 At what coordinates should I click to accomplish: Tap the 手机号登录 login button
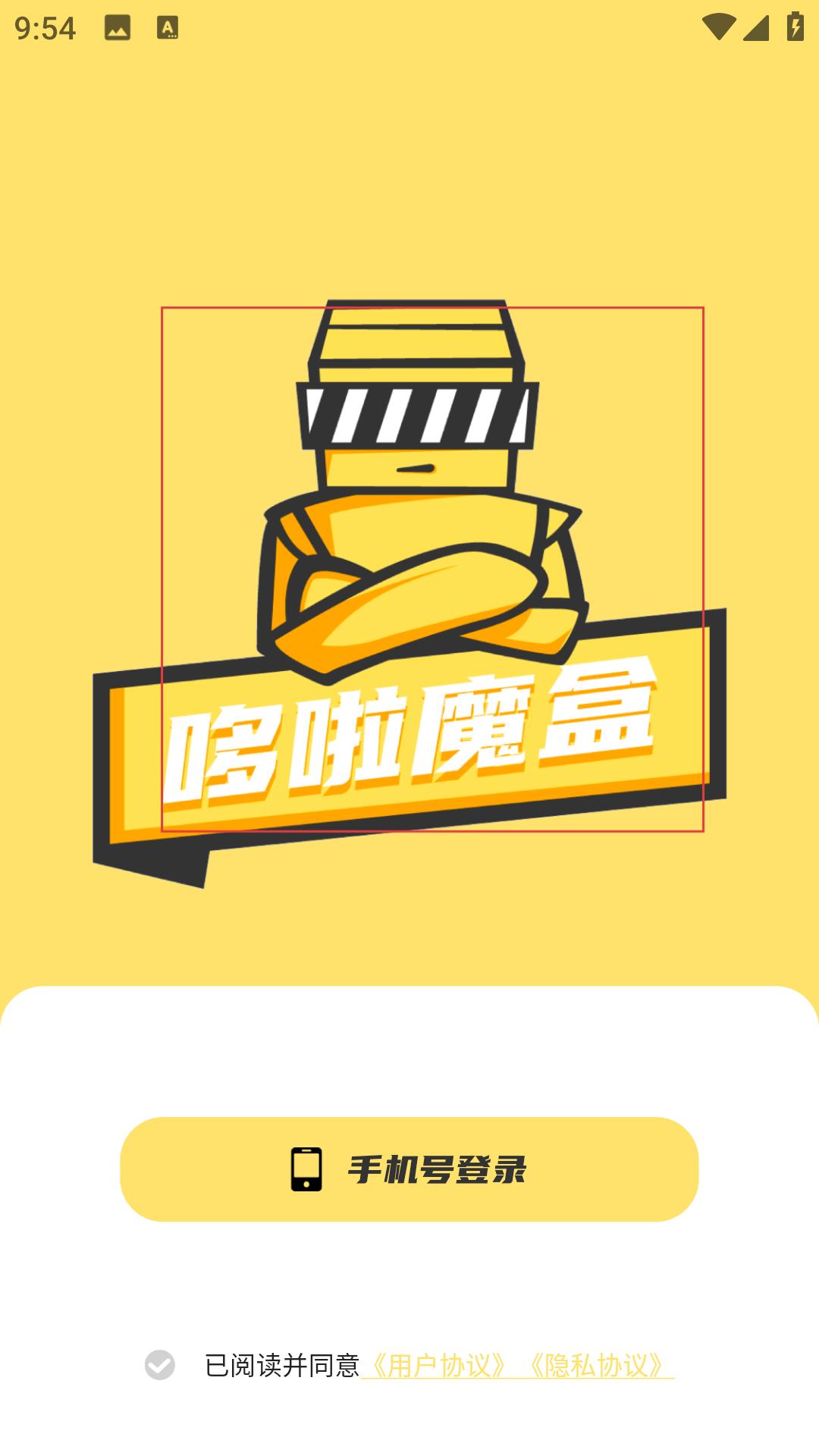(409, 1169)
